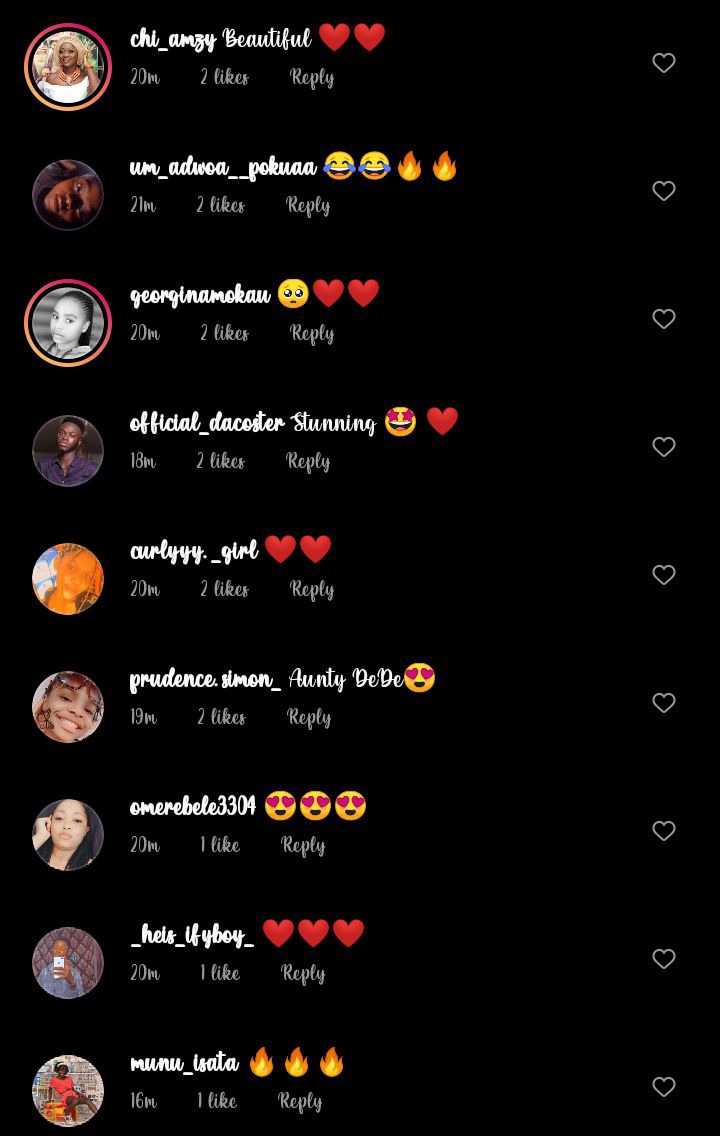Like omerebele3304's comment
This screenshot has width=720, height=1136.
coord(664,831)
